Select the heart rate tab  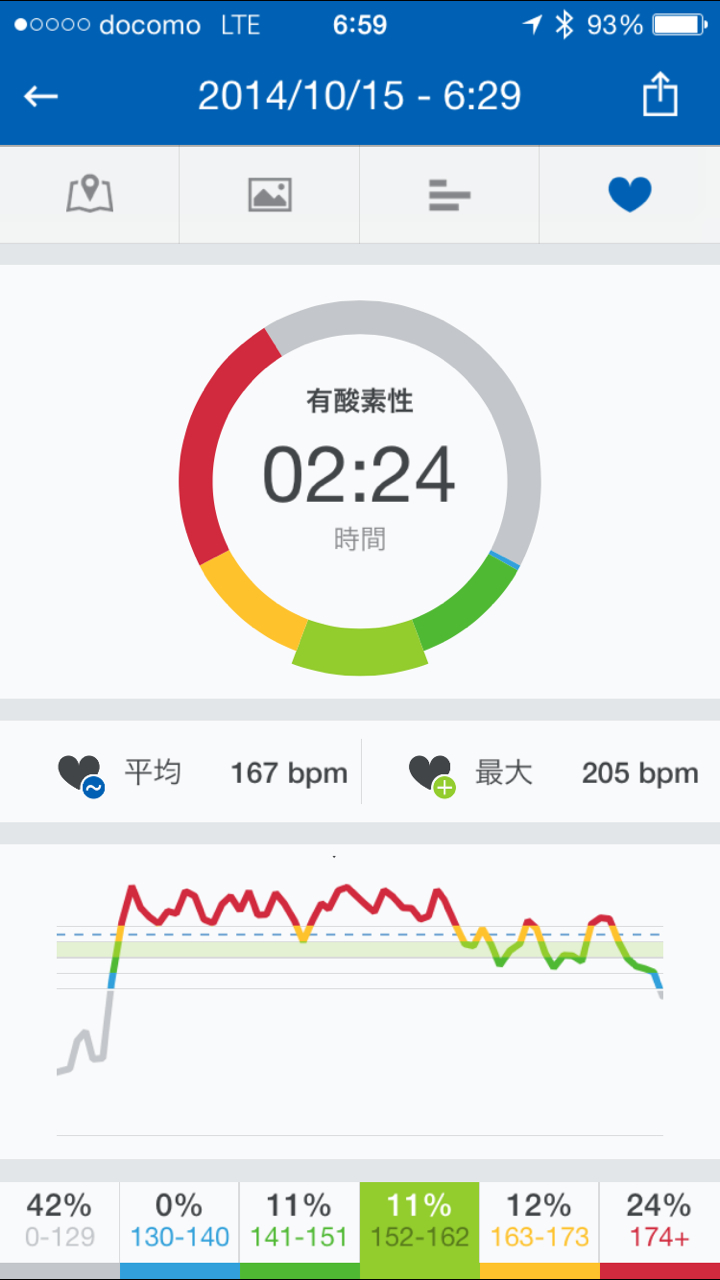(x=630, y=194)
